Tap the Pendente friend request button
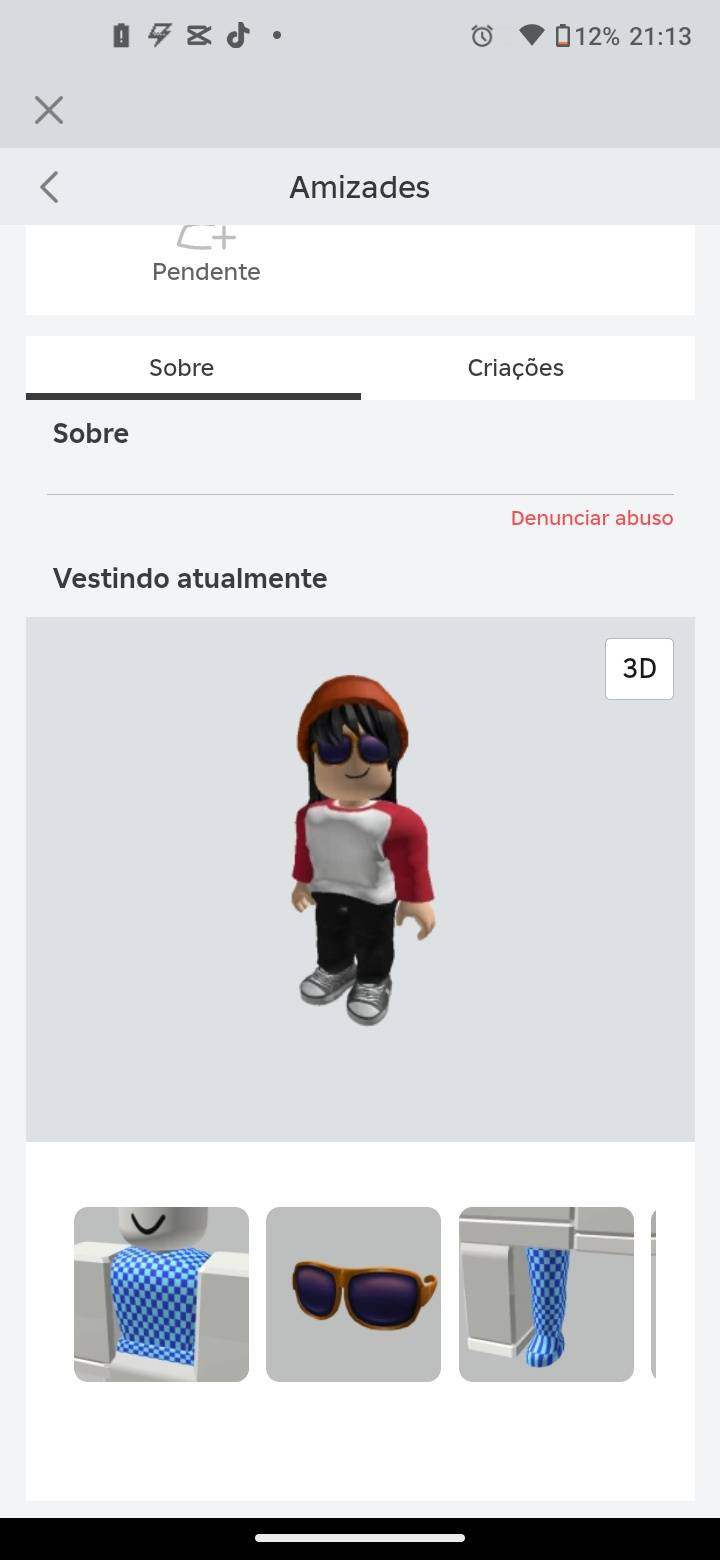720x1560 pixels. coord(206,256)
